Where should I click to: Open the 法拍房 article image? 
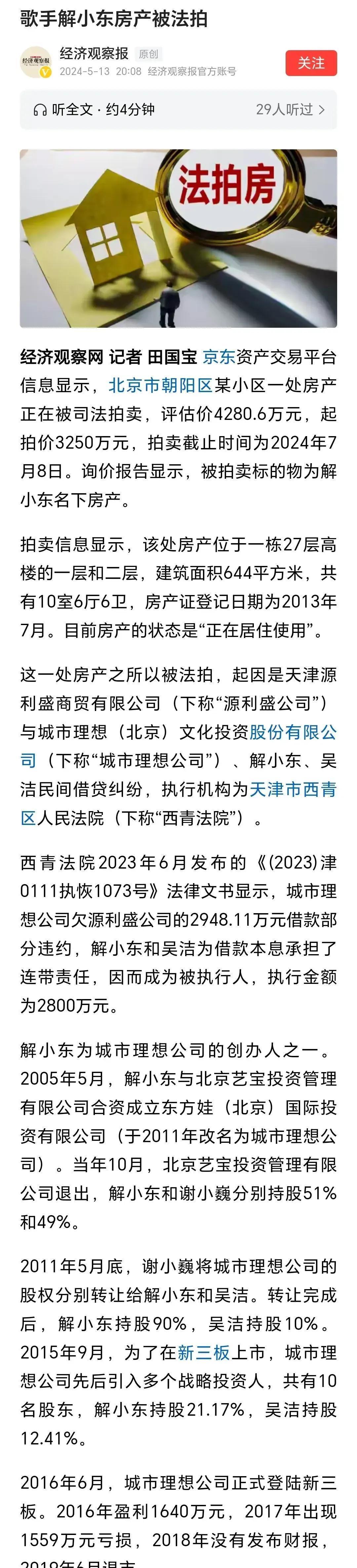coord(178,239)
